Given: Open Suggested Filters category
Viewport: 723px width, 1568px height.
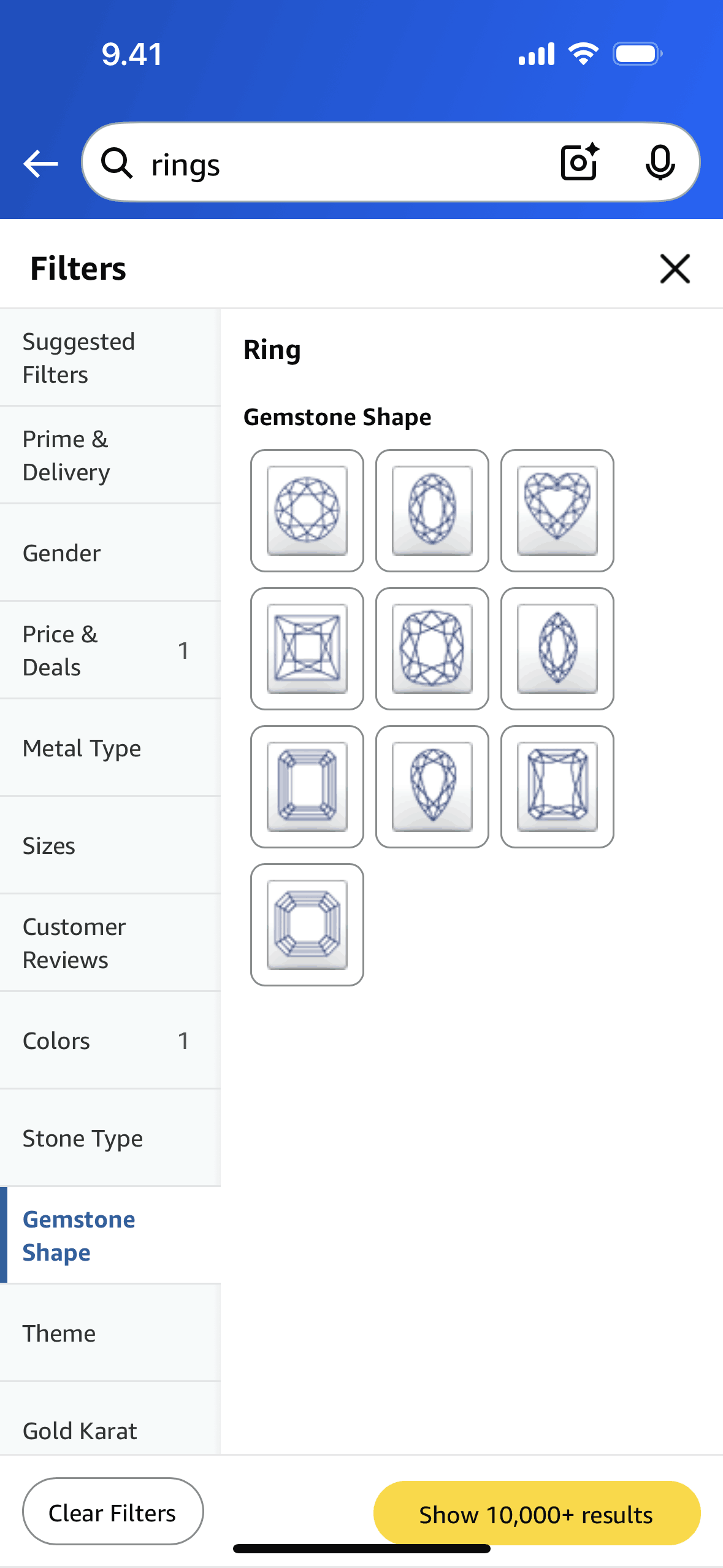Looking at the screenshot, I should [x=110, y=358].
